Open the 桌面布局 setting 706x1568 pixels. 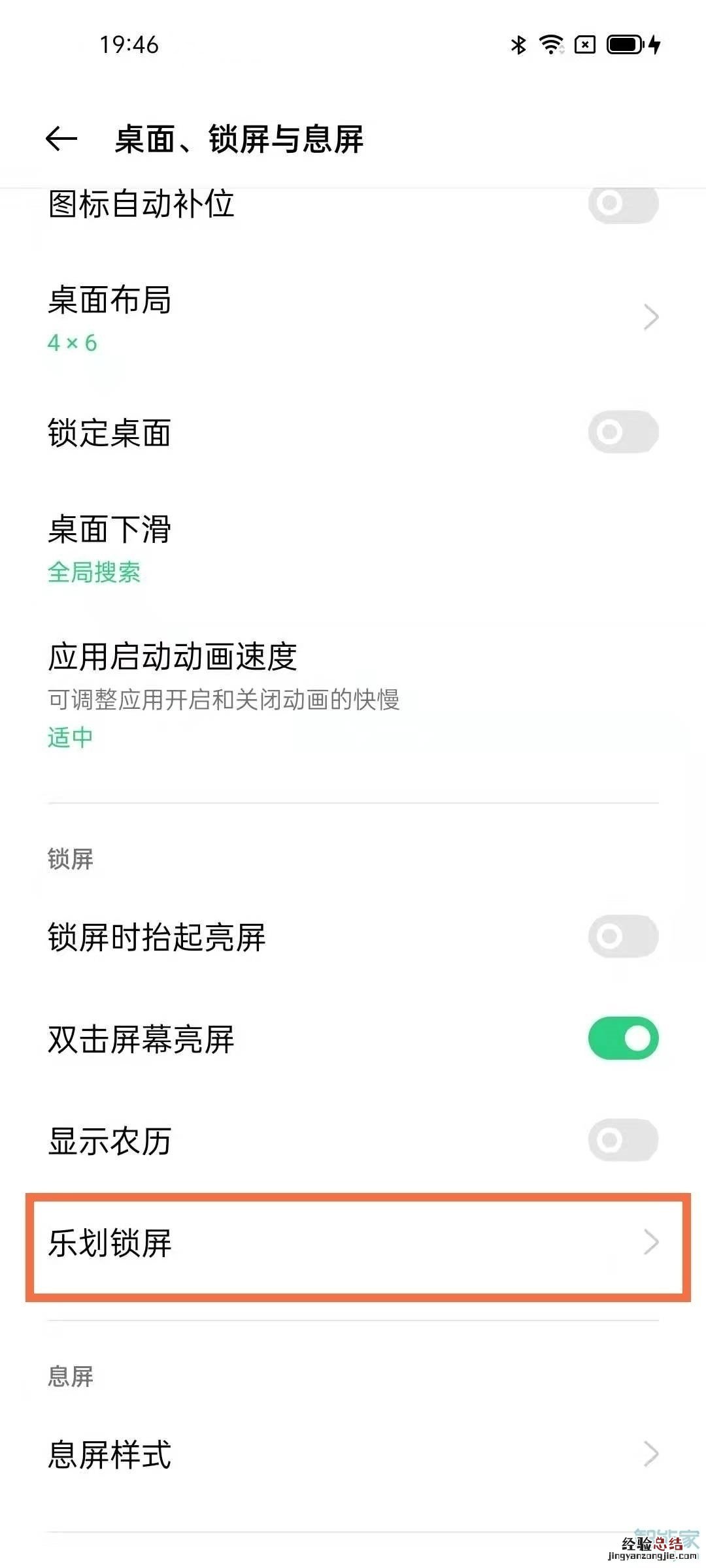click(x=353, y=318)
